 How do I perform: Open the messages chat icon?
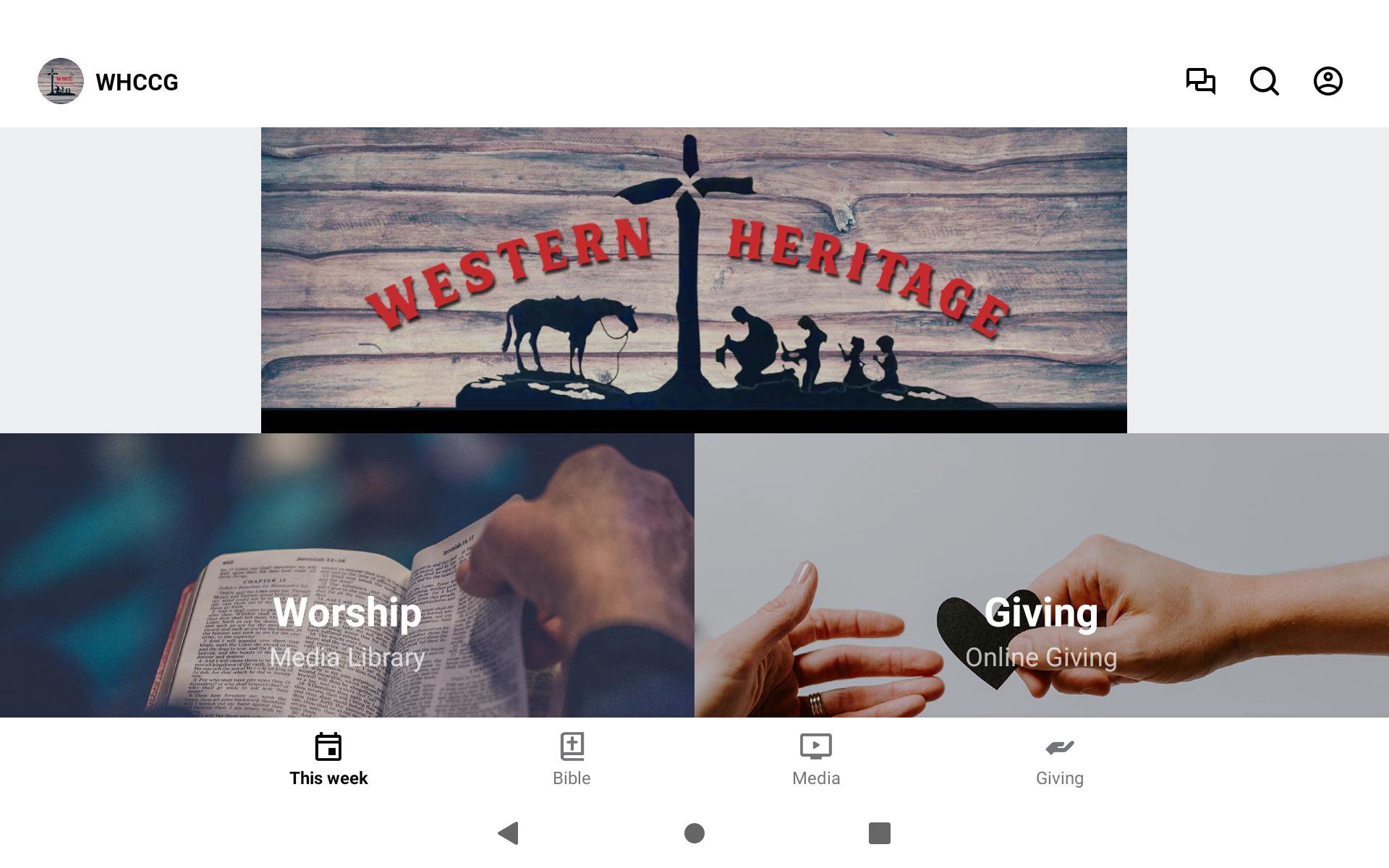(x=1200, y=81)
